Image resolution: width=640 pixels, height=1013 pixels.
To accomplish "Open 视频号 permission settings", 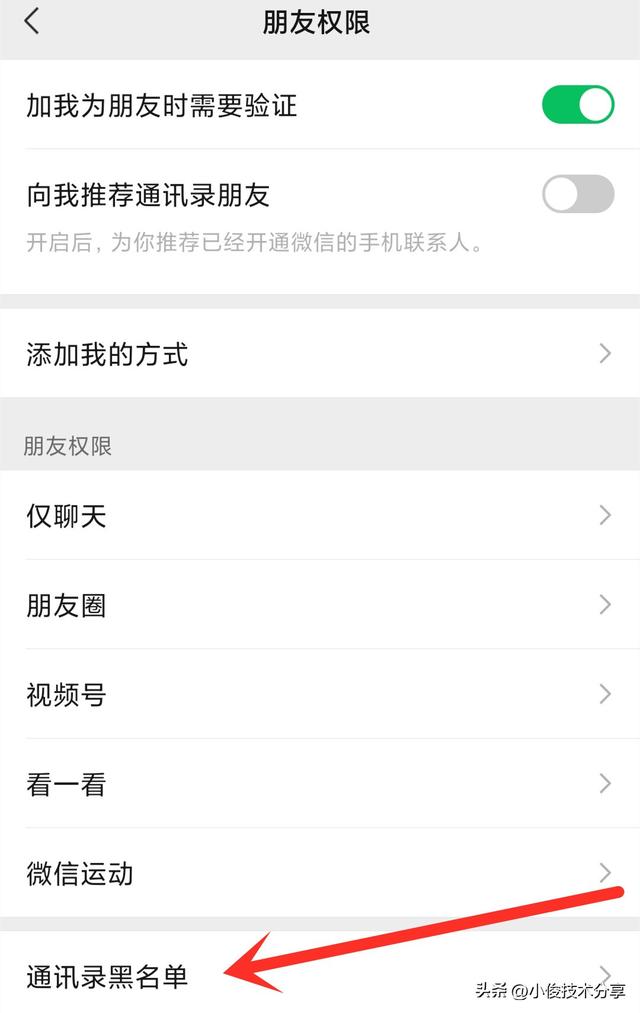I will pos(320,694).
